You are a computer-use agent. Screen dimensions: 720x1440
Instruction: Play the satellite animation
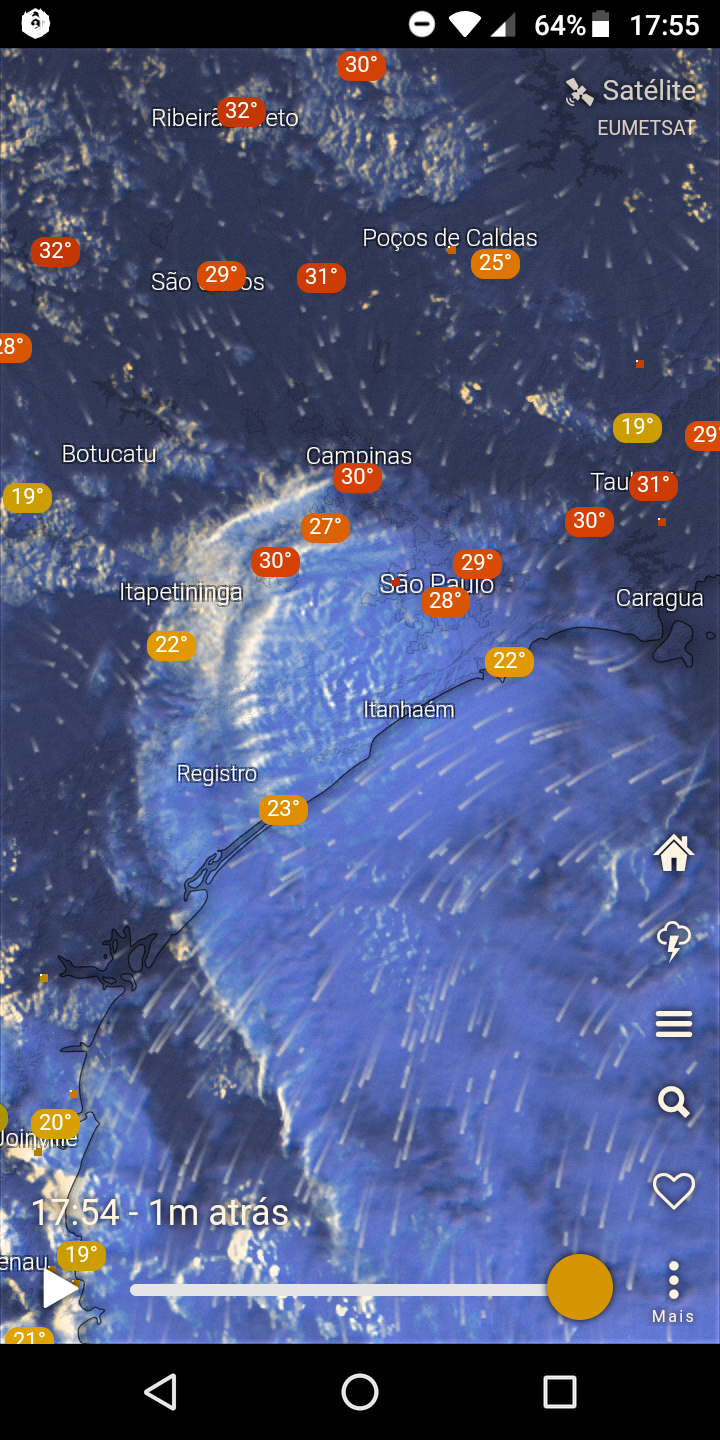coord(59,1288)
